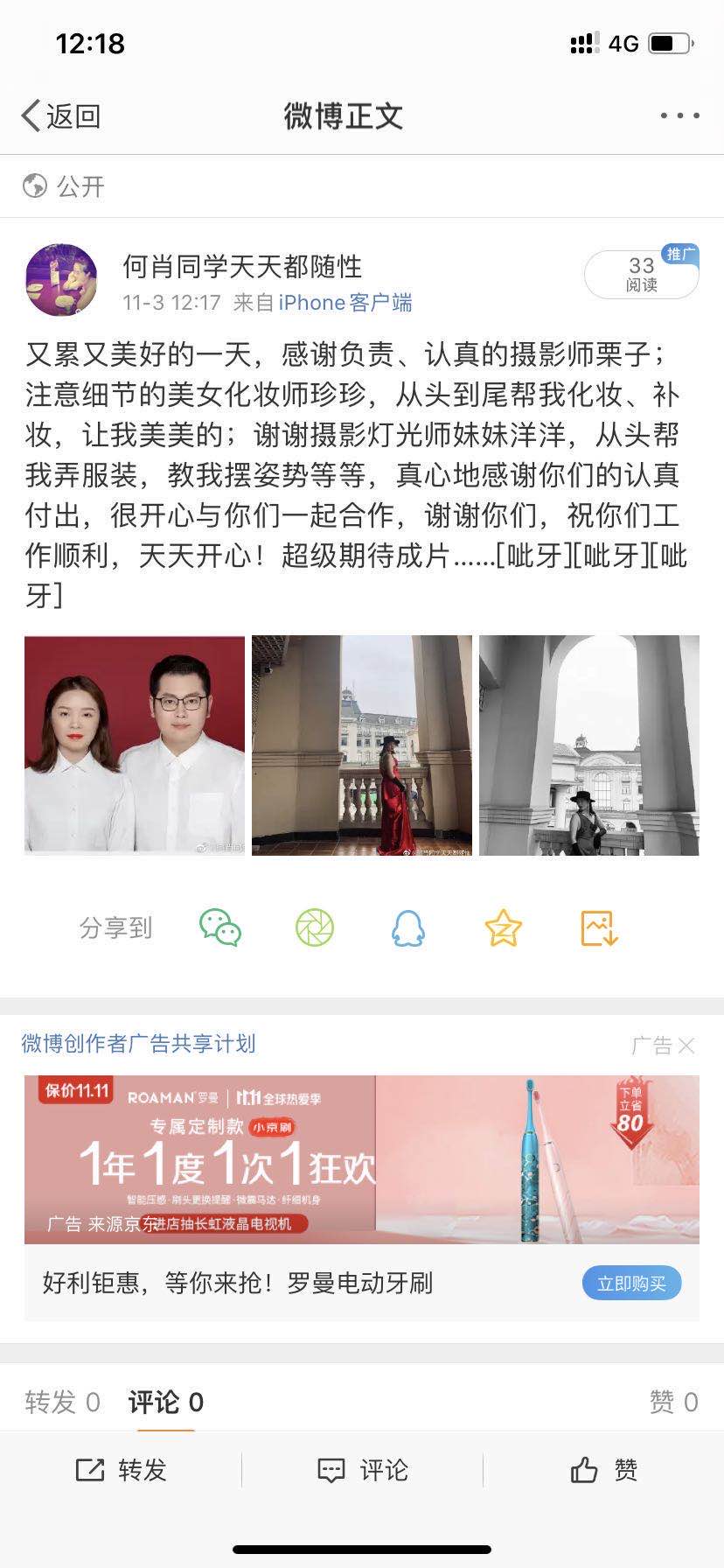Image resolution: width=724 pixels, height=1568 pixels.
Task: Share to WeChat Moments aperture icon
Action: point(315,927)
